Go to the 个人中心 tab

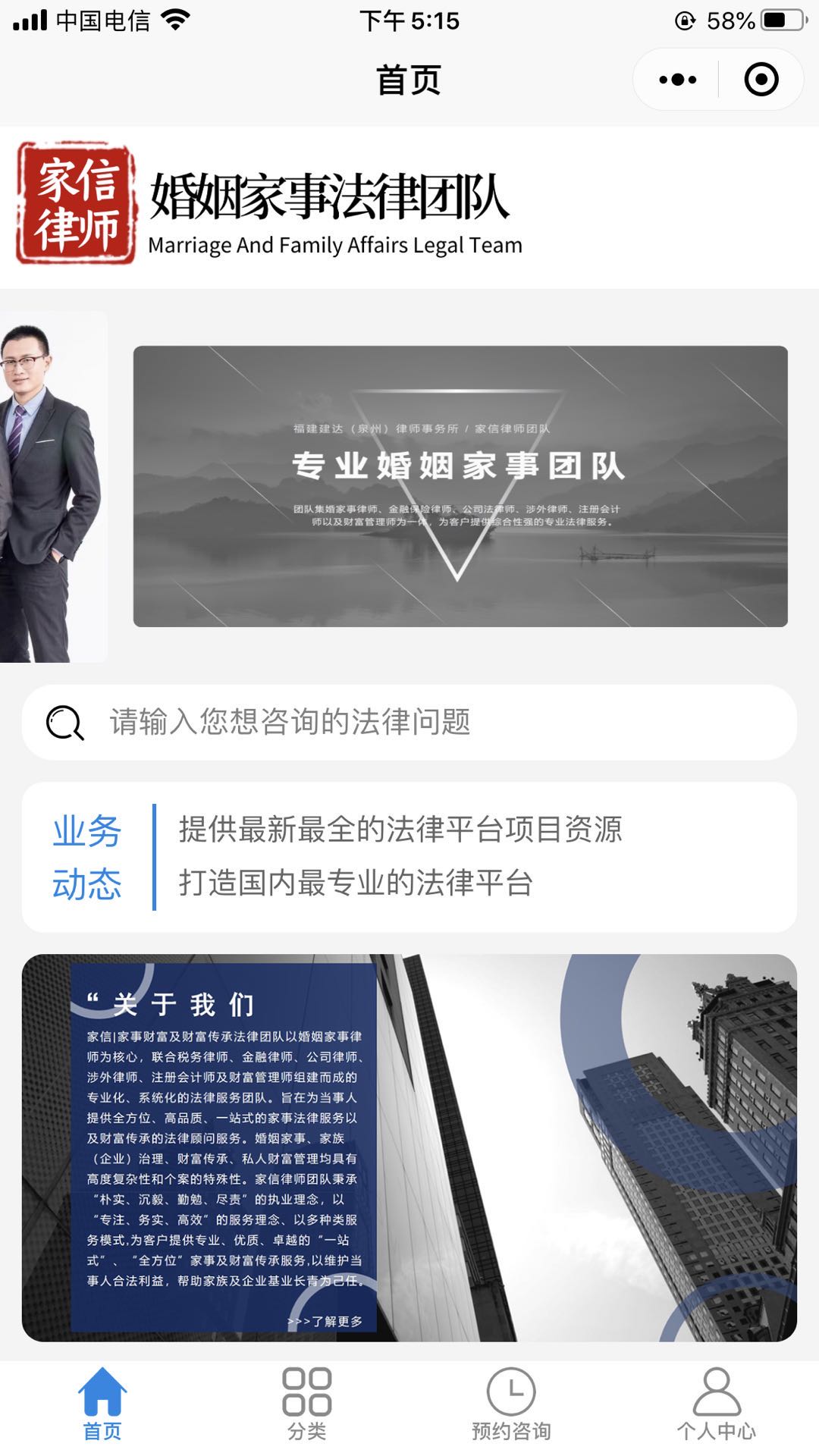point(716,1404)
